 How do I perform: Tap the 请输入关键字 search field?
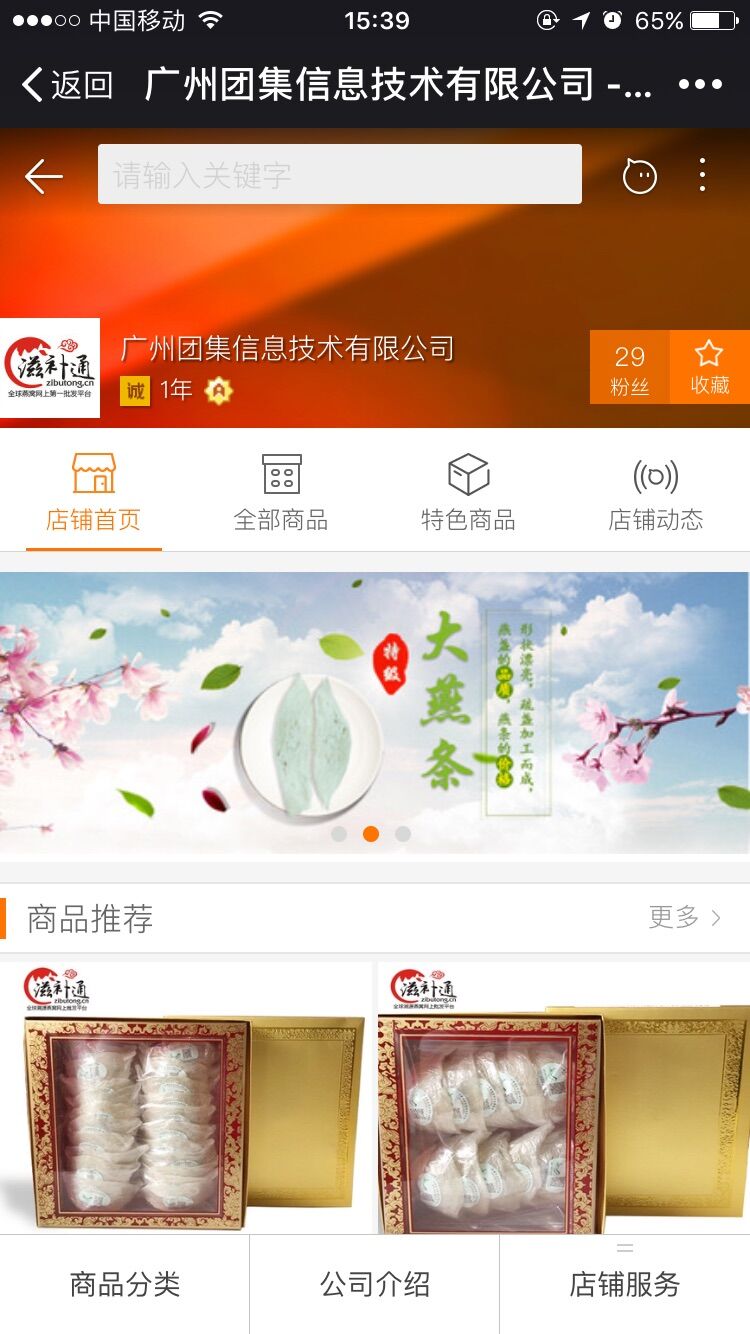pos(340,174)
